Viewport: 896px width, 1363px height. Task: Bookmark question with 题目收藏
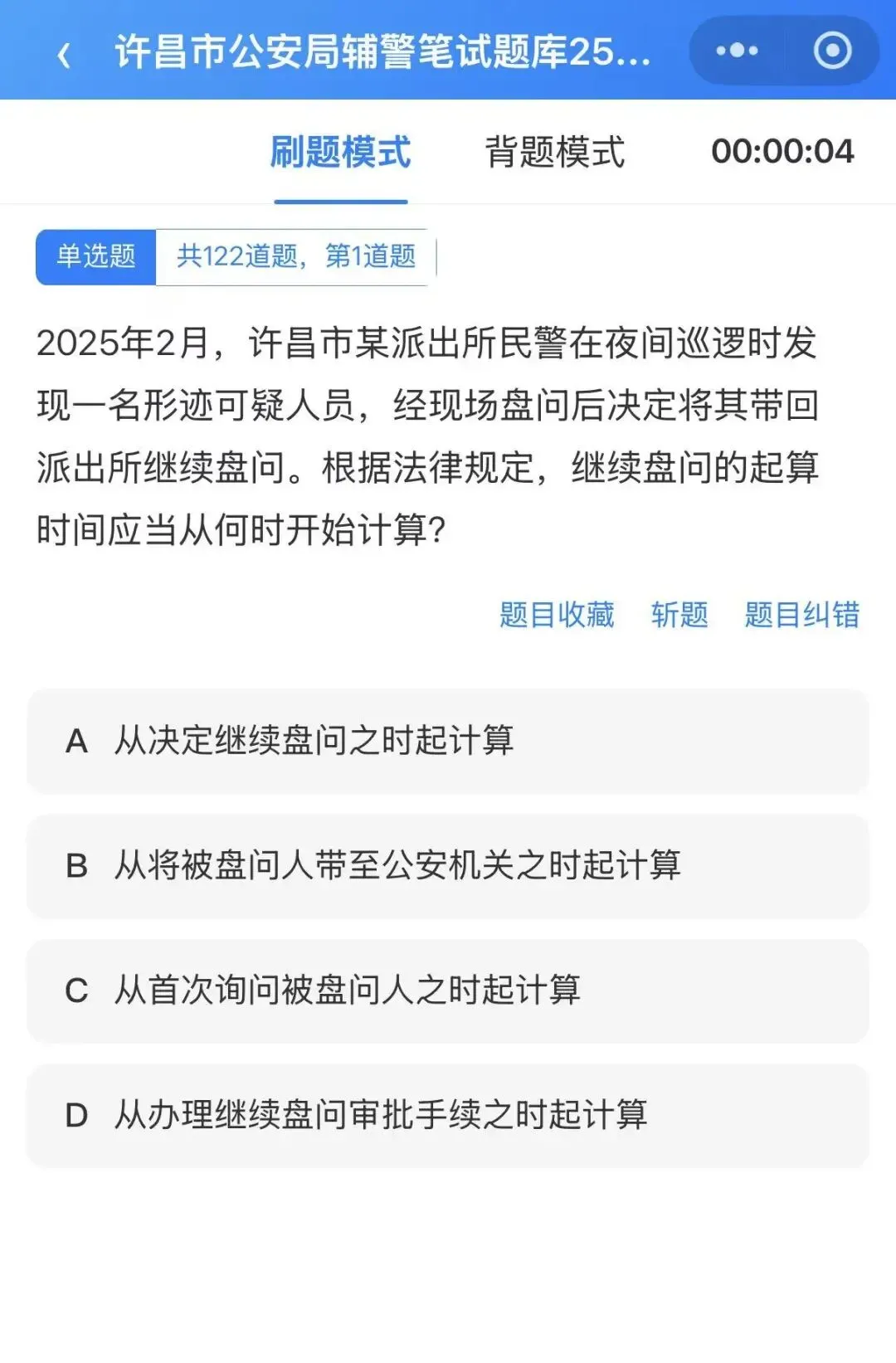[557, 615]
